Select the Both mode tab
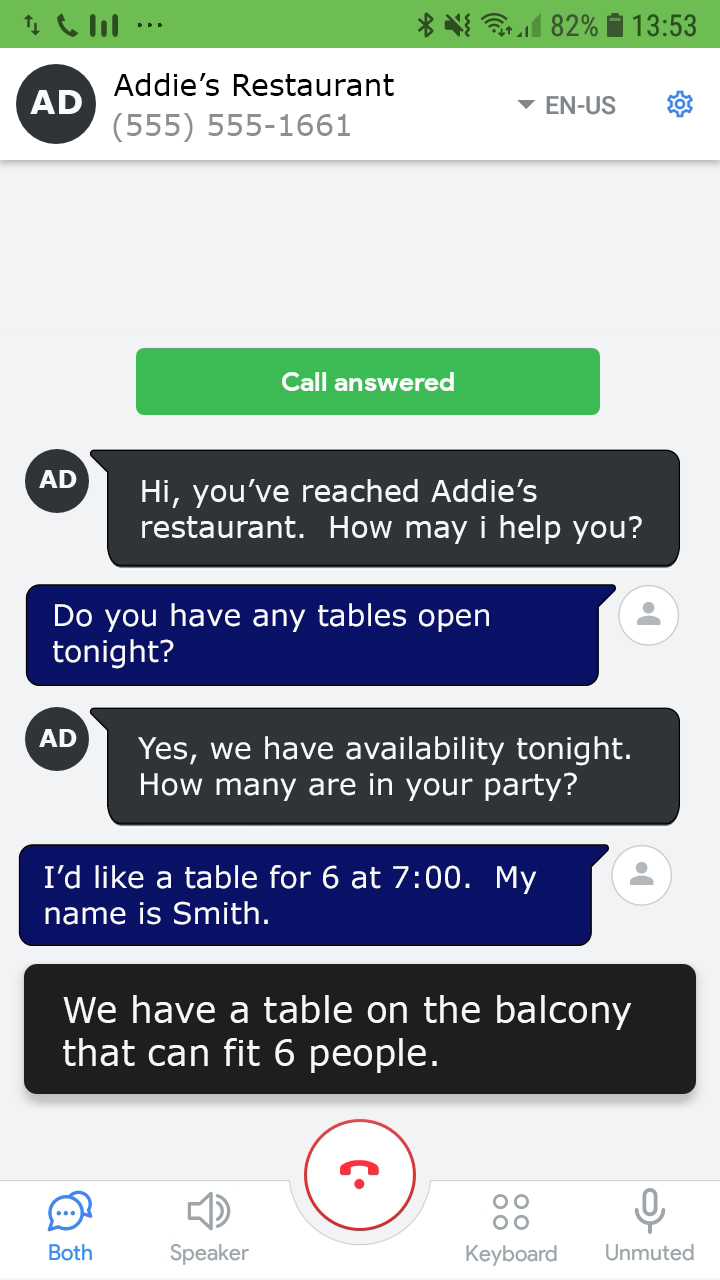Screen dimensions: 720x1280 pos(70,1227)
